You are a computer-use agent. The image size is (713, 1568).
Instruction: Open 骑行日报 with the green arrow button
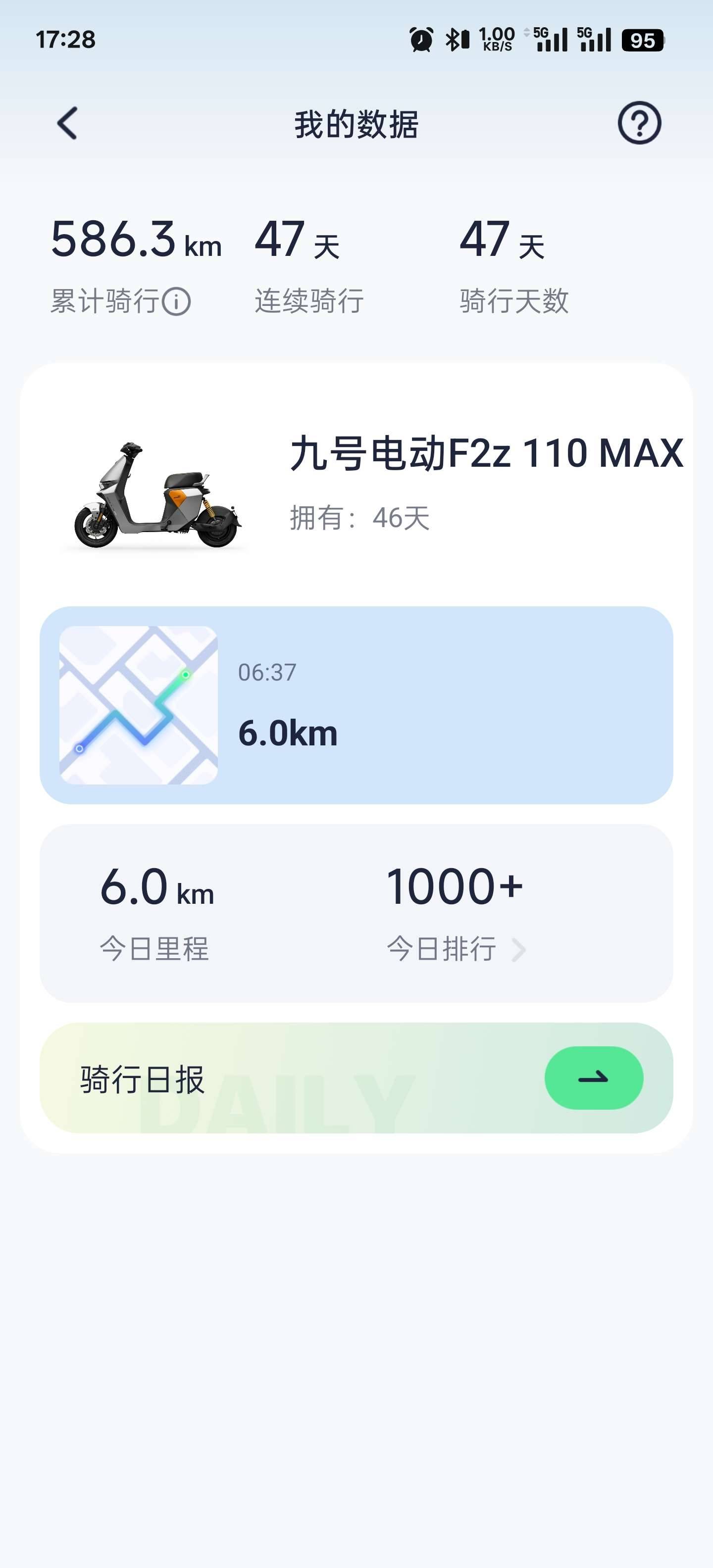point(593,1078)
